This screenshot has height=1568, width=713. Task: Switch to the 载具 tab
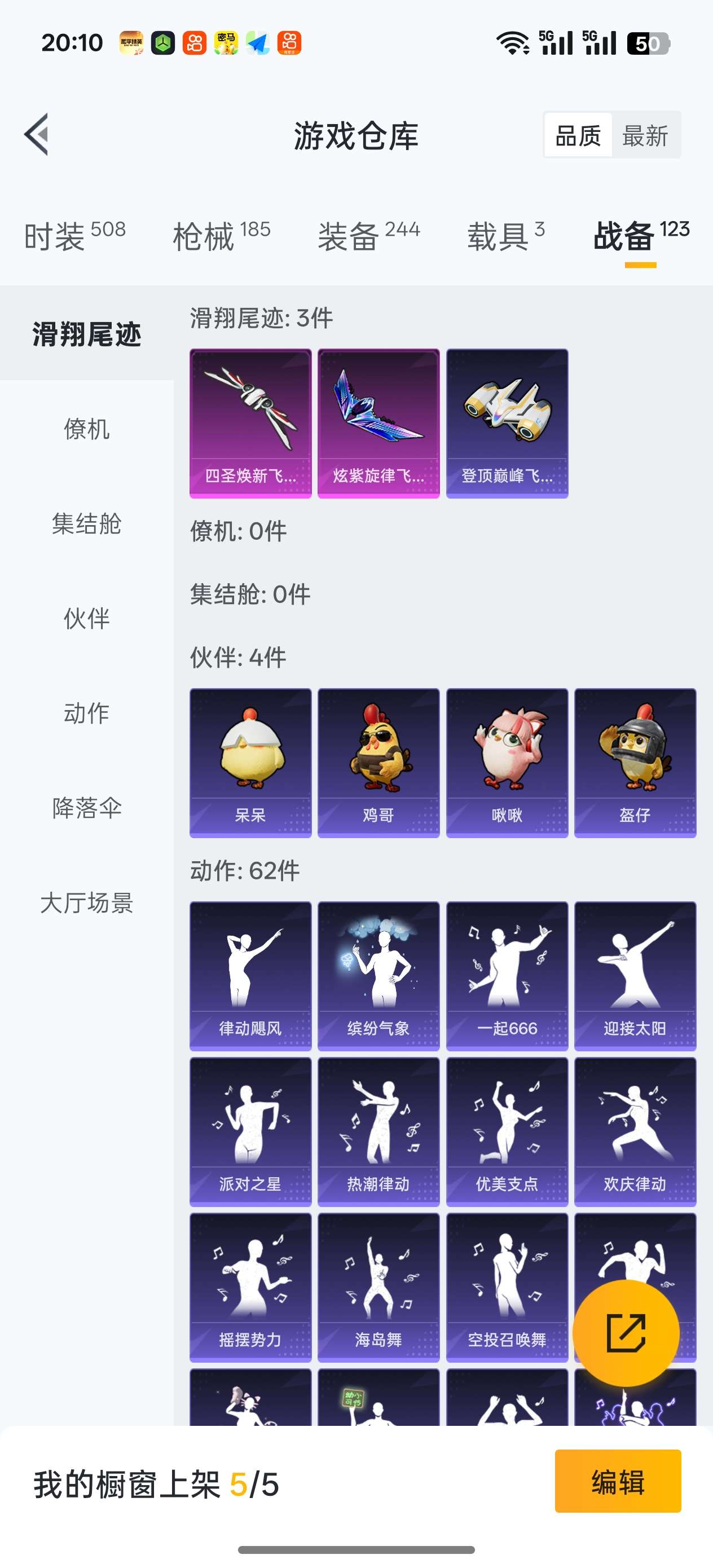coord(506,236)
